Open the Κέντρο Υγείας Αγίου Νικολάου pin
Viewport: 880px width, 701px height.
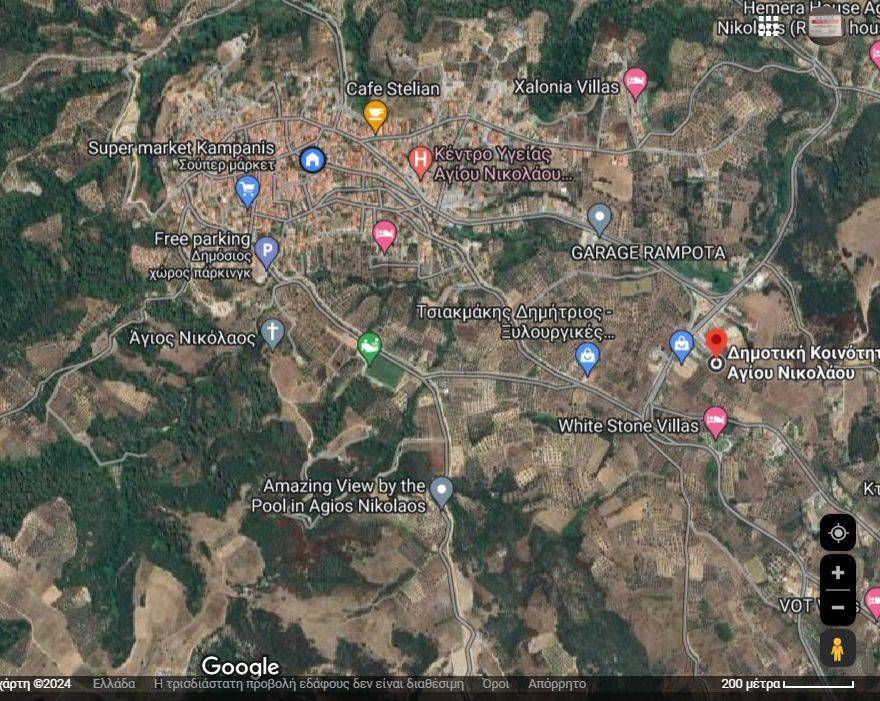[421, 160]
